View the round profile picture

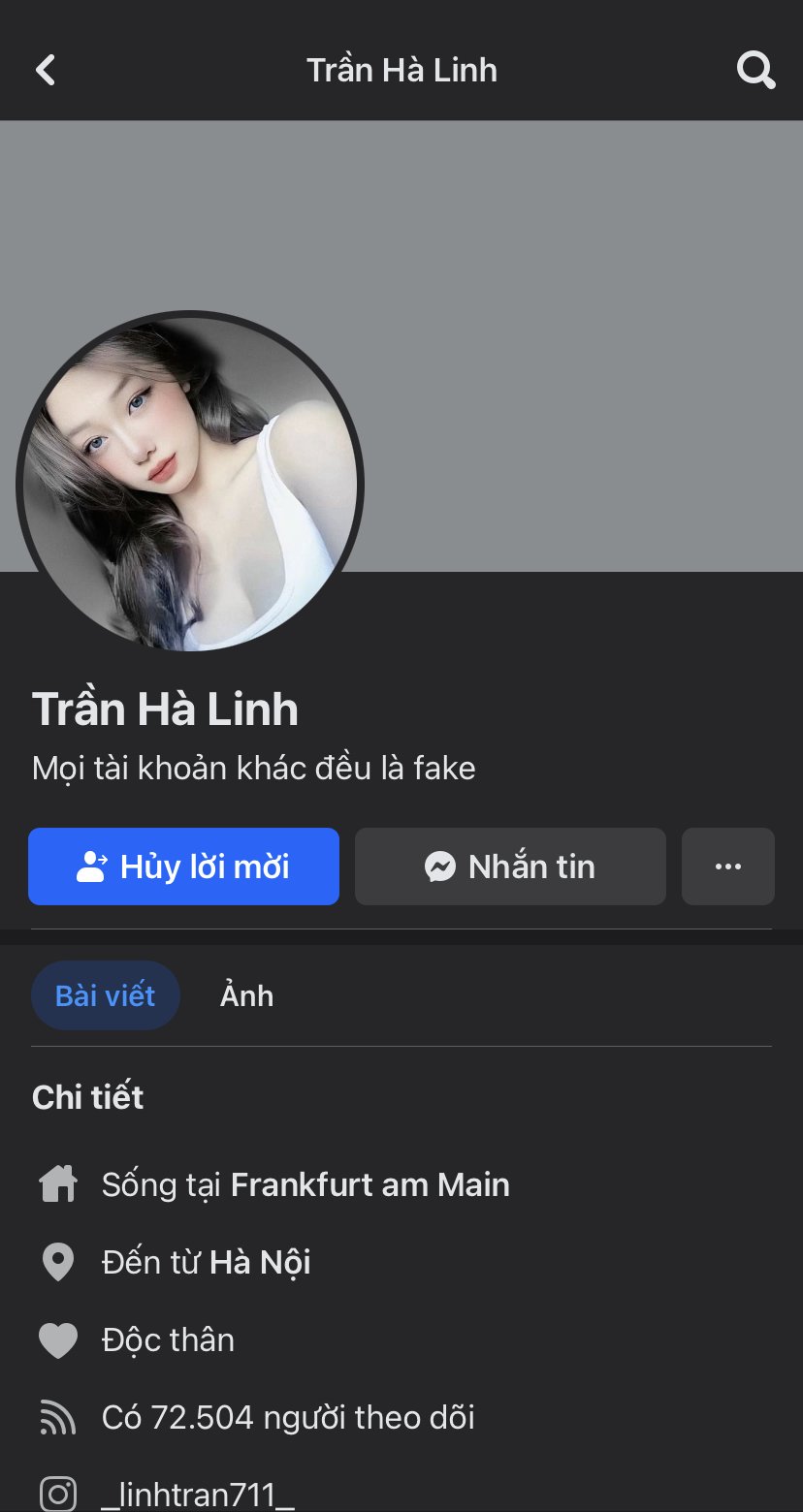(190, 483)
